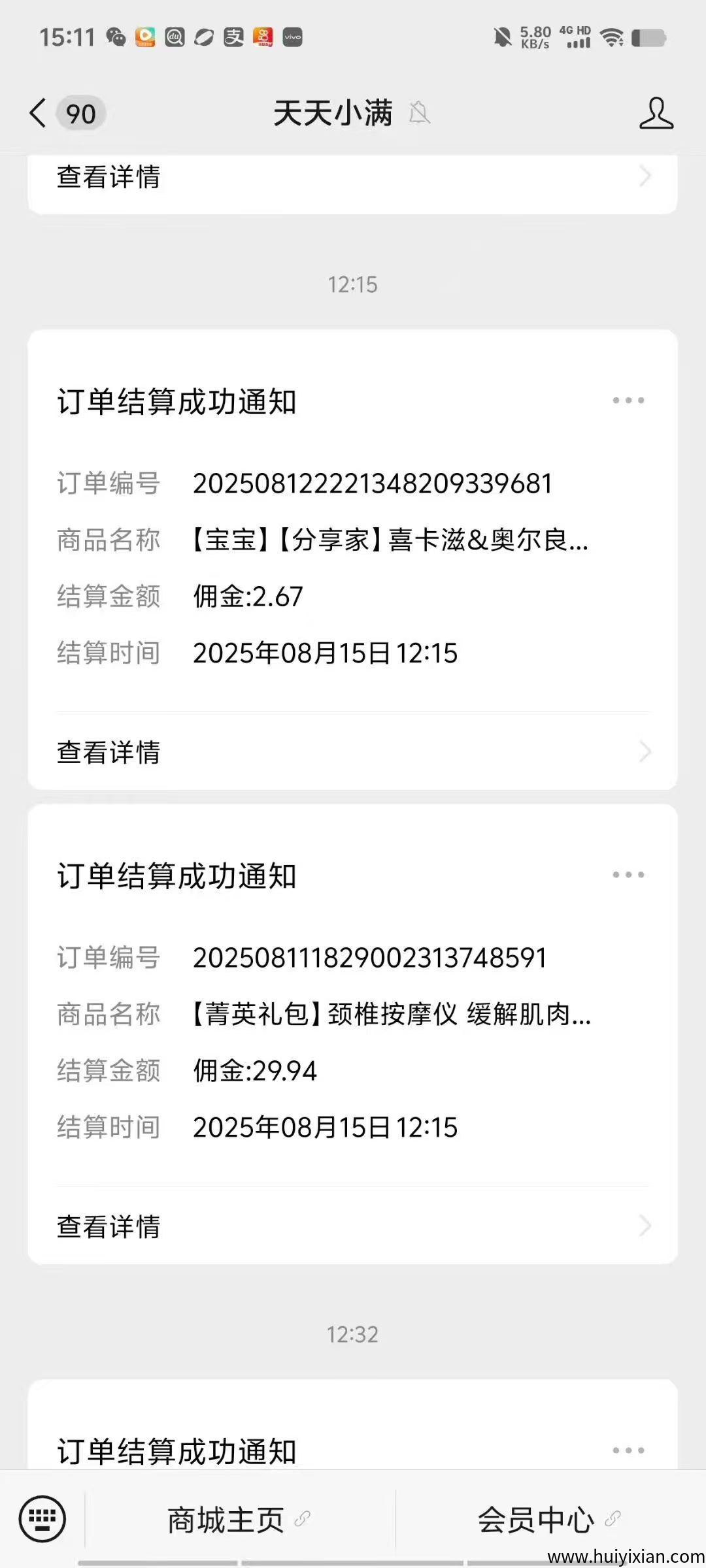Tap the back arrow to leave the chat

pos(37,112)
